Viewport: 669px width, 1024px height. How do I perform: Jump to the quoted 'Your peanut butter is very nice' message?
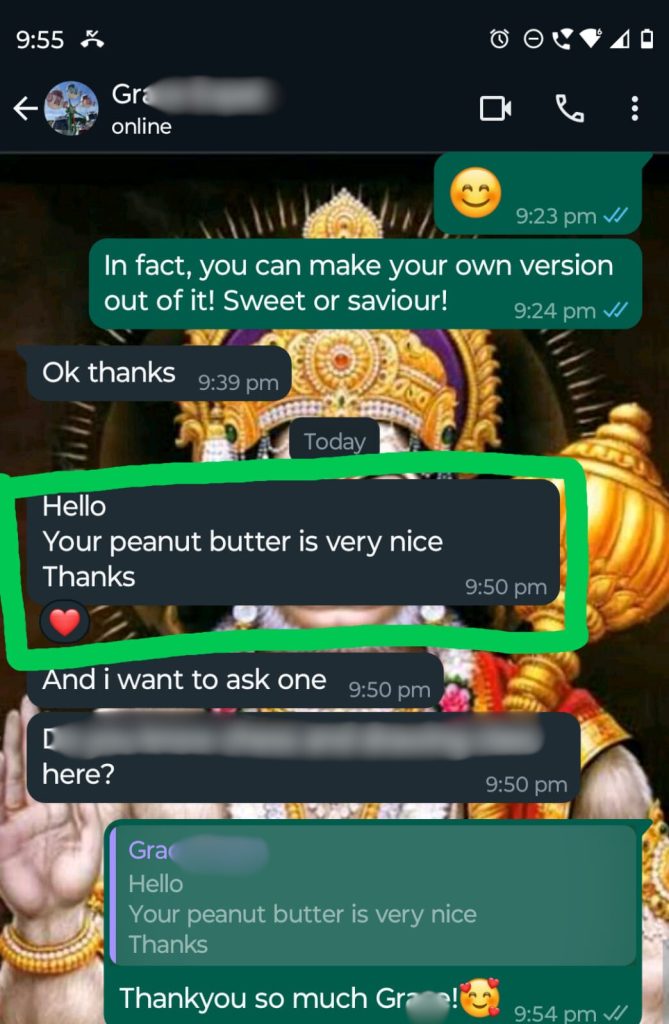coord(370,898)
